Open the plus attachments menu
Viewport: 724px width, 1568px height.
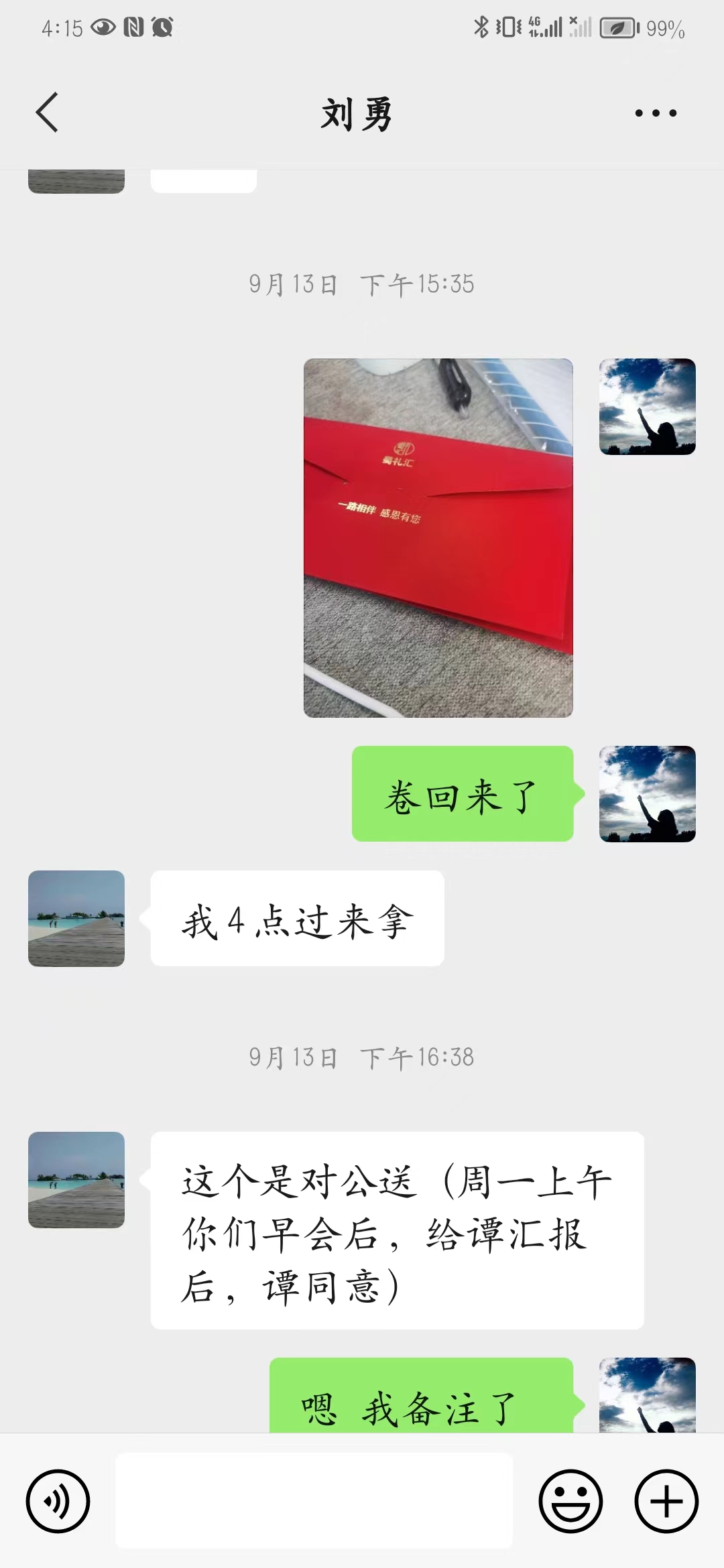click(x=666, y=1501)
